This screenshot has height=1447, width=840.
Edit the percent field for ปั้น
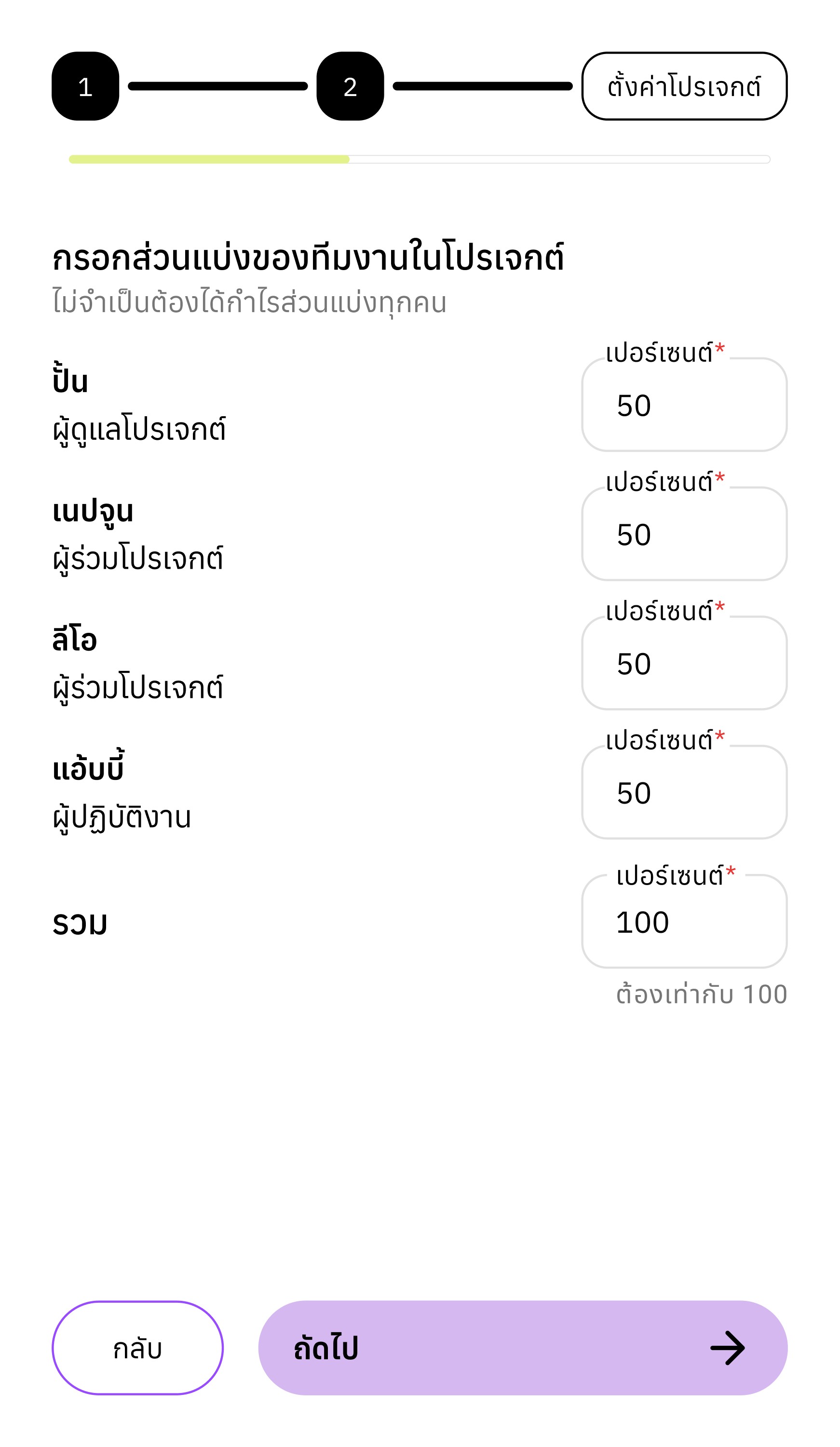click(x=684, y=405)
